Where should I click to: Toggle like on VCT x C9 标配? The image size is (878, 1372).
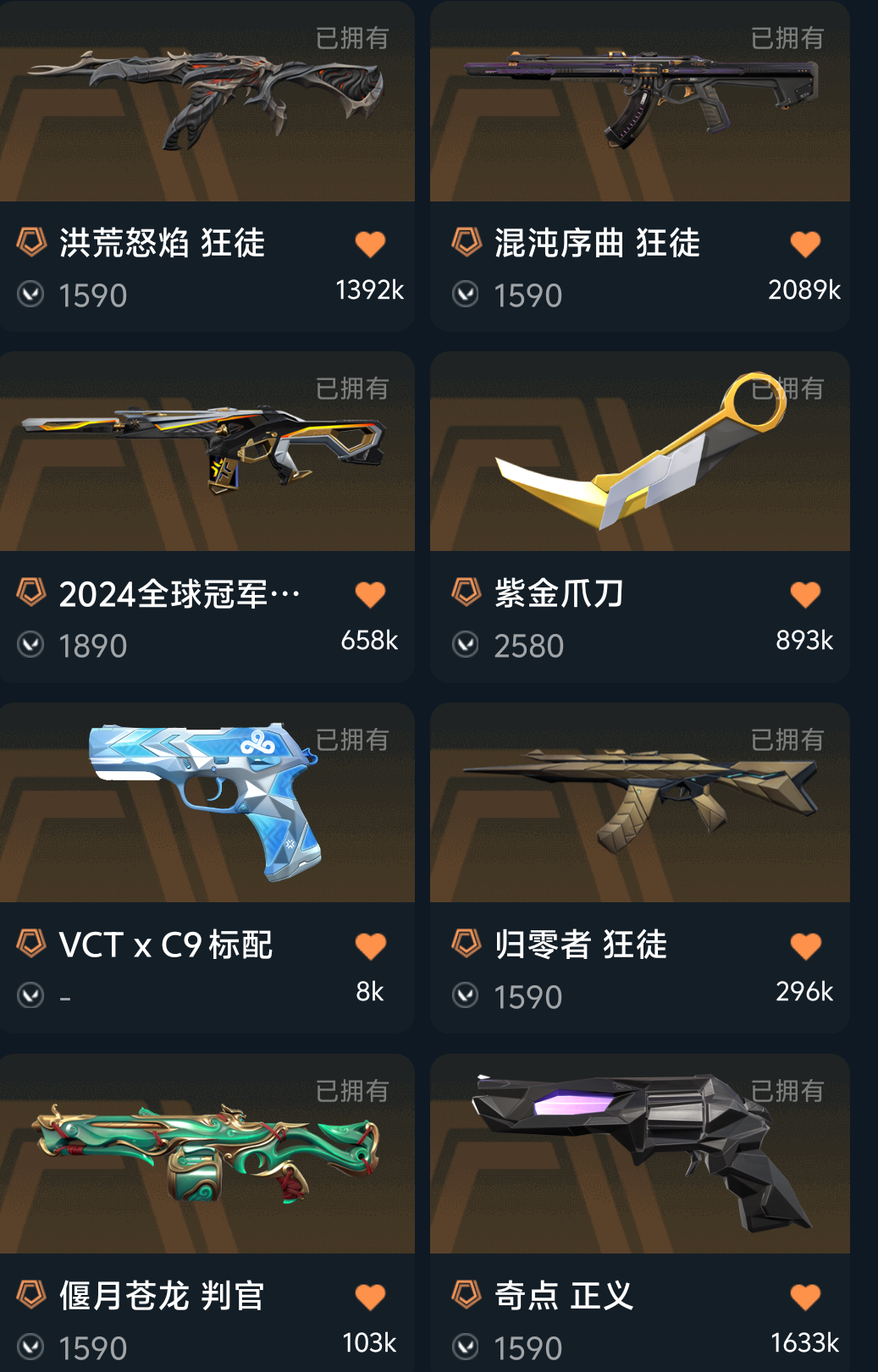370,946
